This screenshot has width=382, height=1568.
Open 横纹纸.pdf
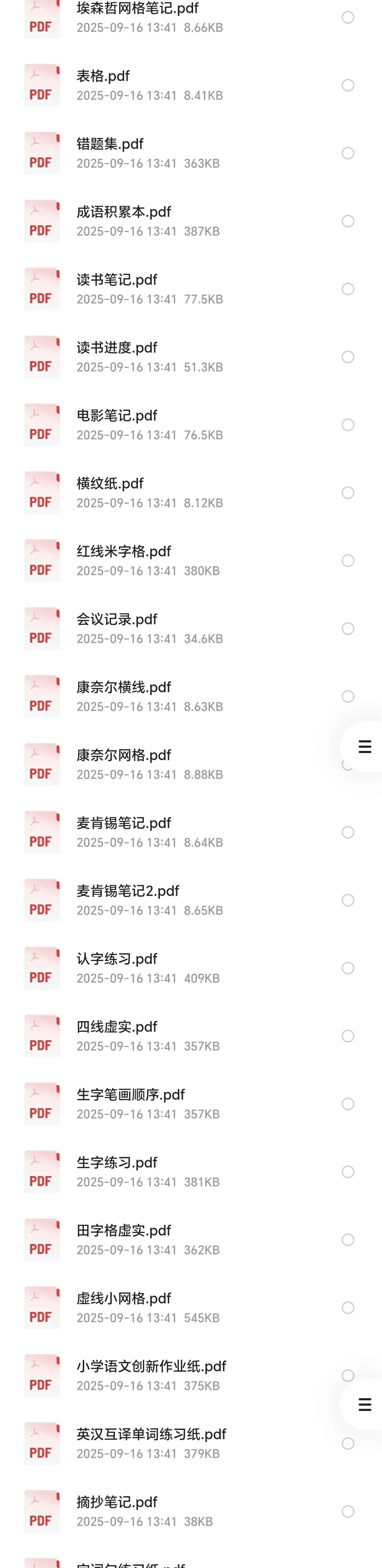point(110,484)
